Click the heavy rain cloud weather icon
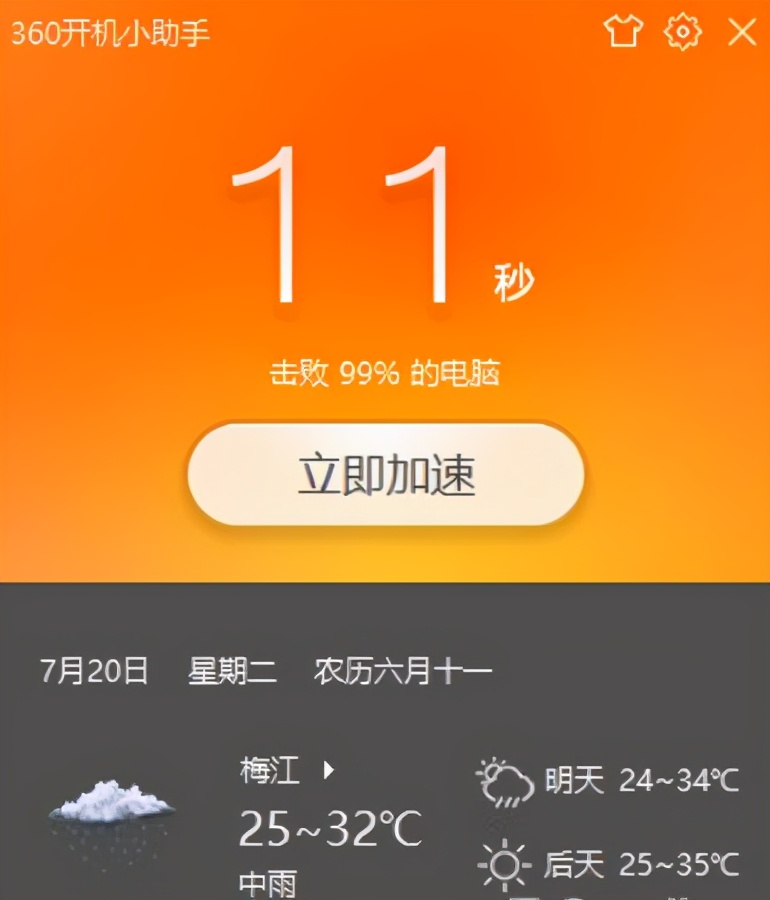This screenshot has height=900, width=770. [113, 805]
